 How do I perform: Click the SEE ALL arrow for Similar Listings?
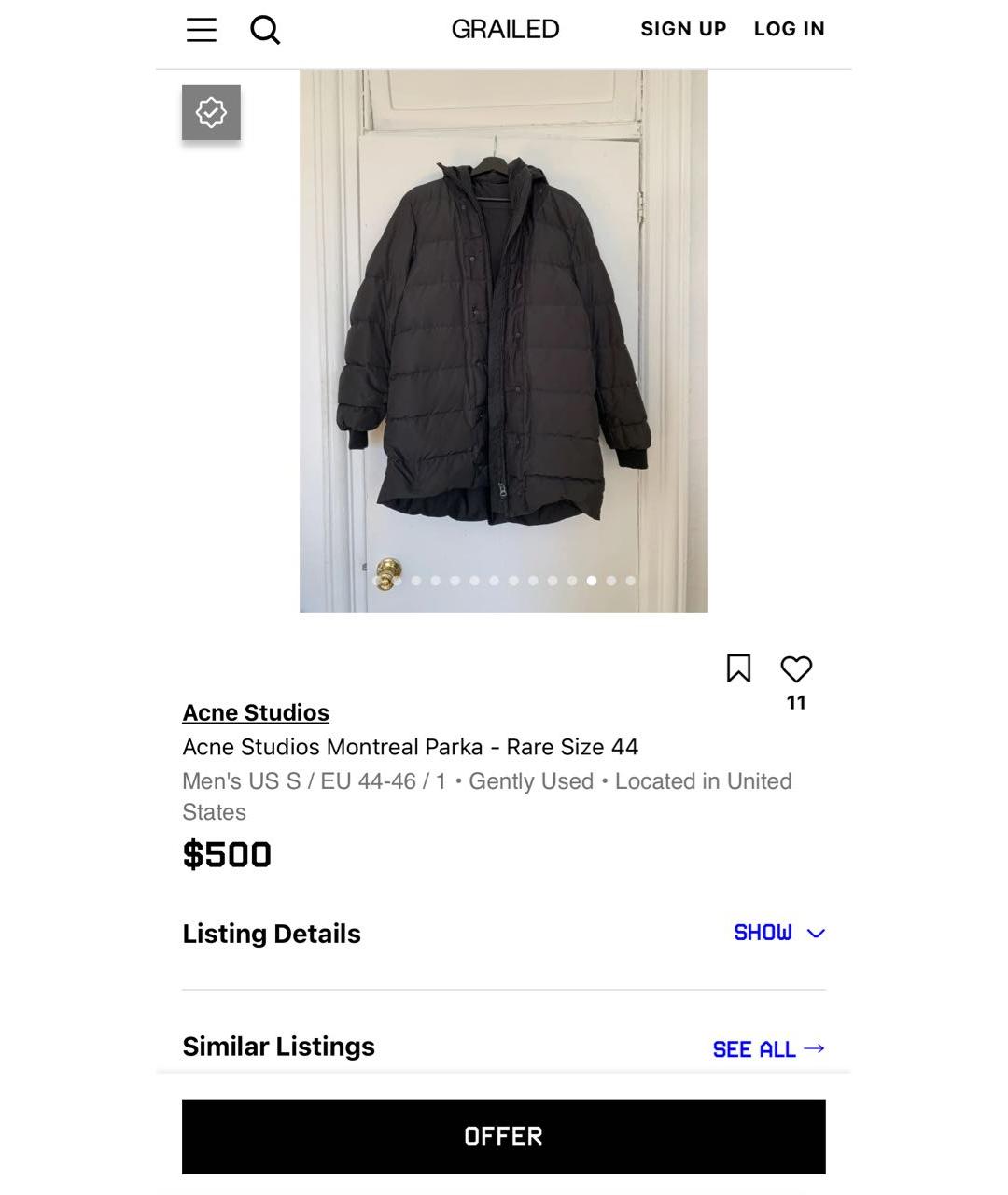pos(813,1048)
